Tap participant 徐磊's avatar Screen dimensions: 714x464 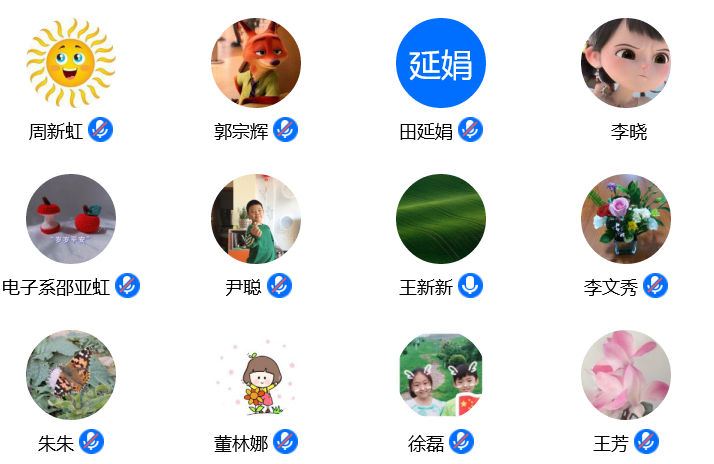(441, 375)
